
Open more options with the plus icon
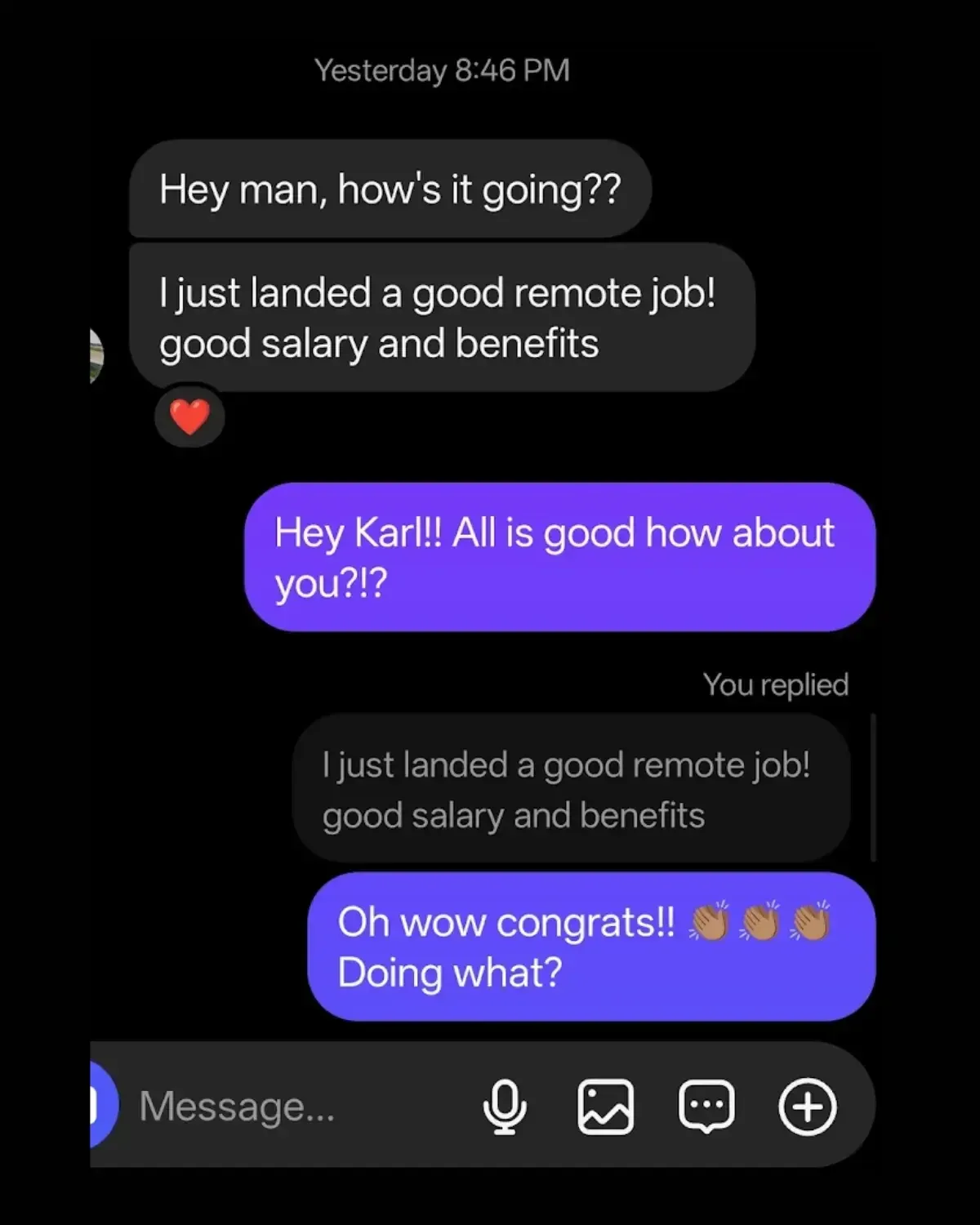807,1107
